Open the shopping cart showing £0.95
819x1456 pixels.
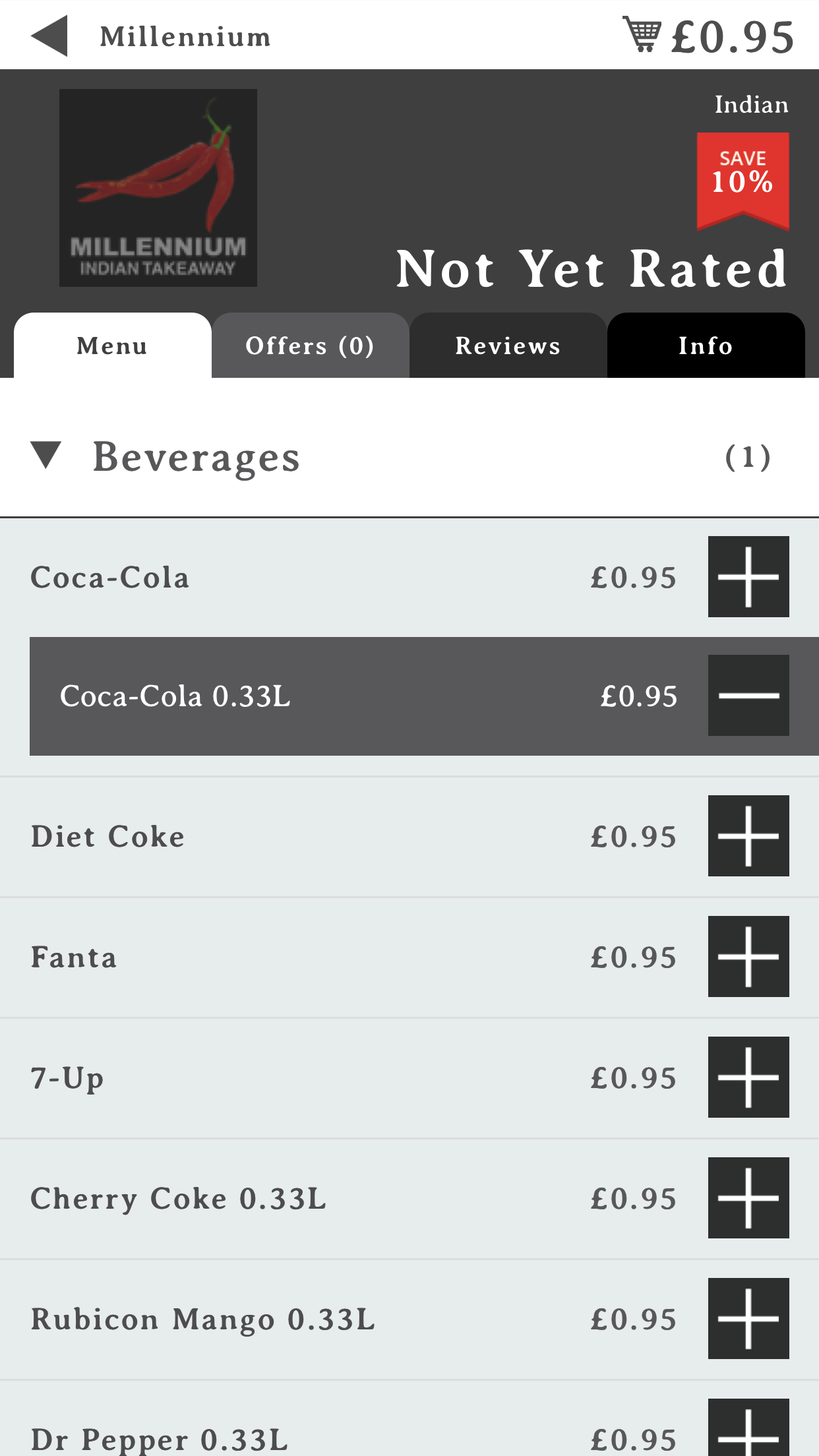coord(708,36)
